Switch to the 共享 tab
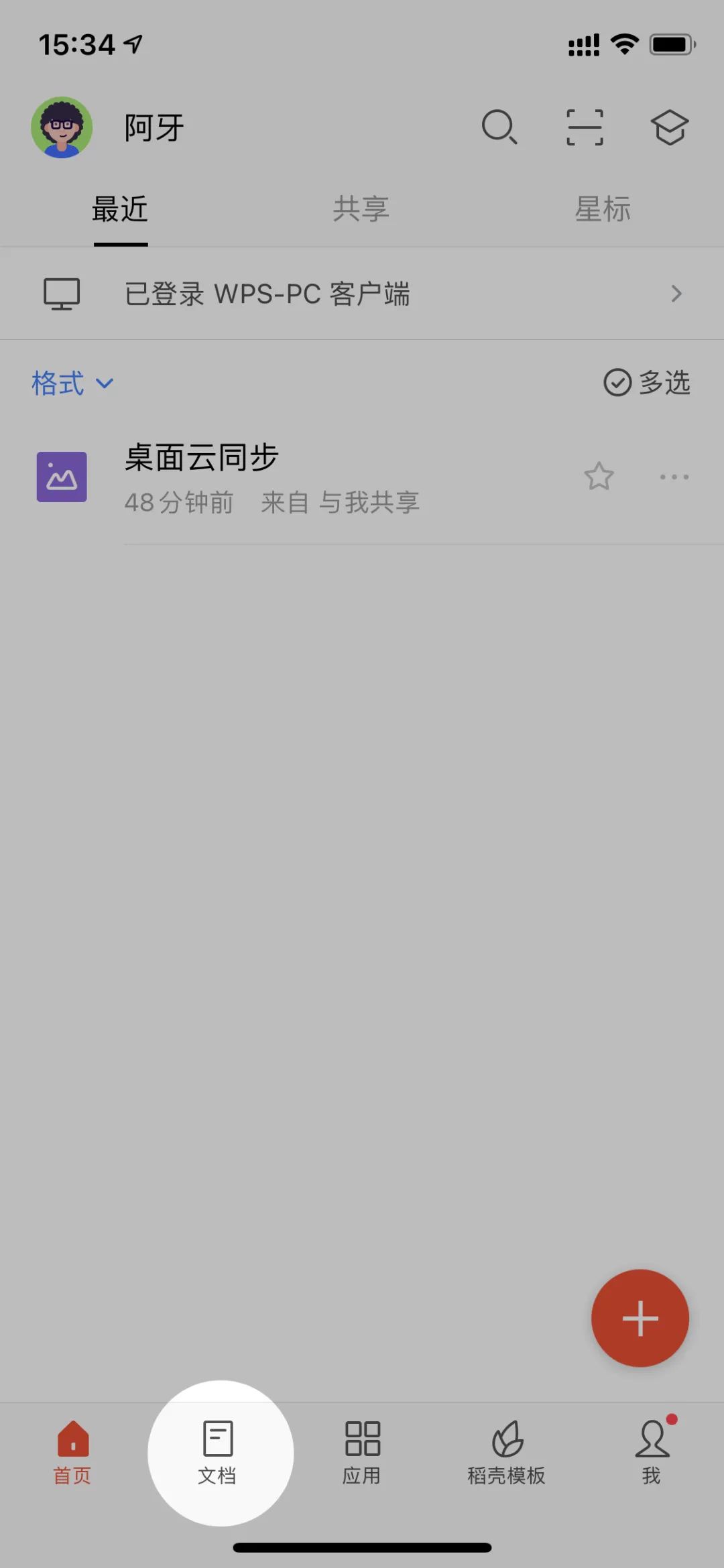724x1568 pixels. (361, 209)
